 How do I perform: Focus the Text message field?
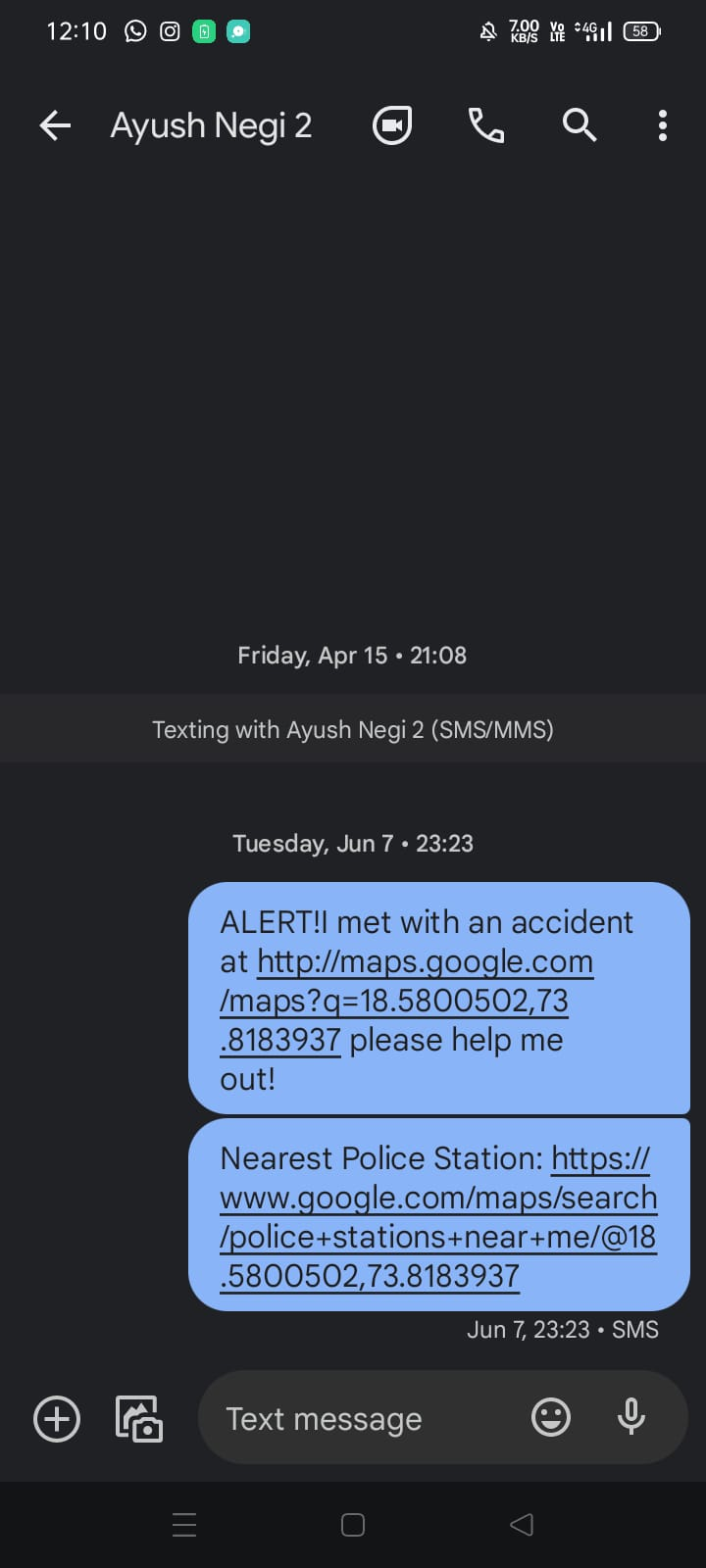tap(363, 1419)
